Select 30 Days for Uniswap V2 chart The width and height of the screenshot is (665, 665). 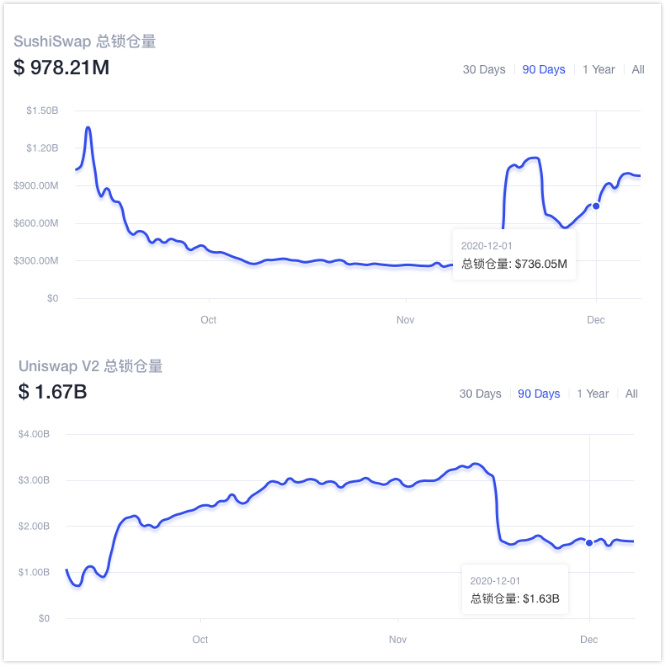pyautogui.click(x=480, y=394)
